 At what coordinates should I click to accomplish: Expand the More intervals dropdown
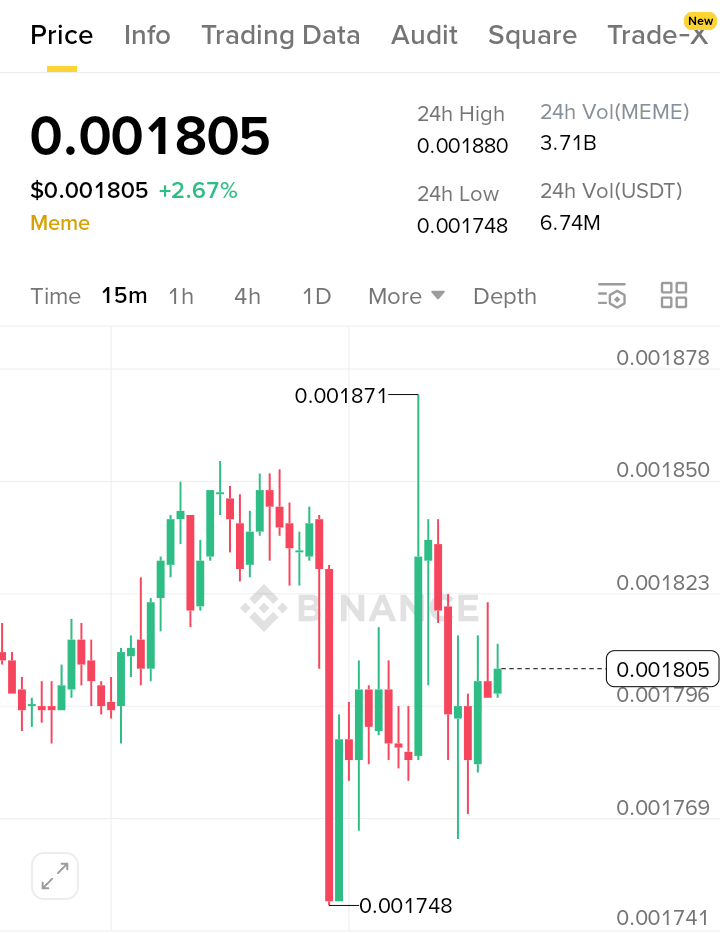pos(406,296)
